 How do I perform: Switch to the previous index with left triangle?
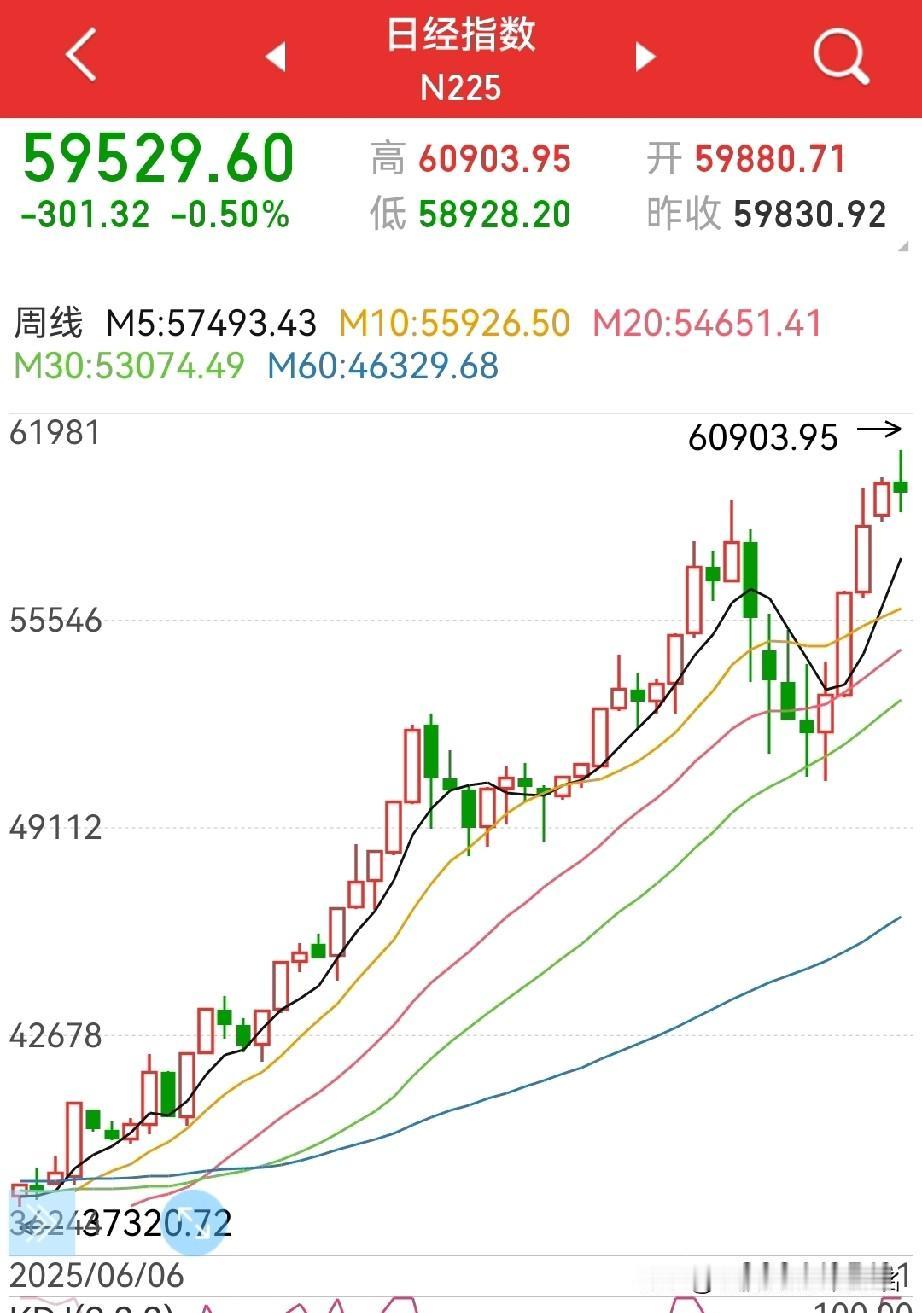click(275, 57)
